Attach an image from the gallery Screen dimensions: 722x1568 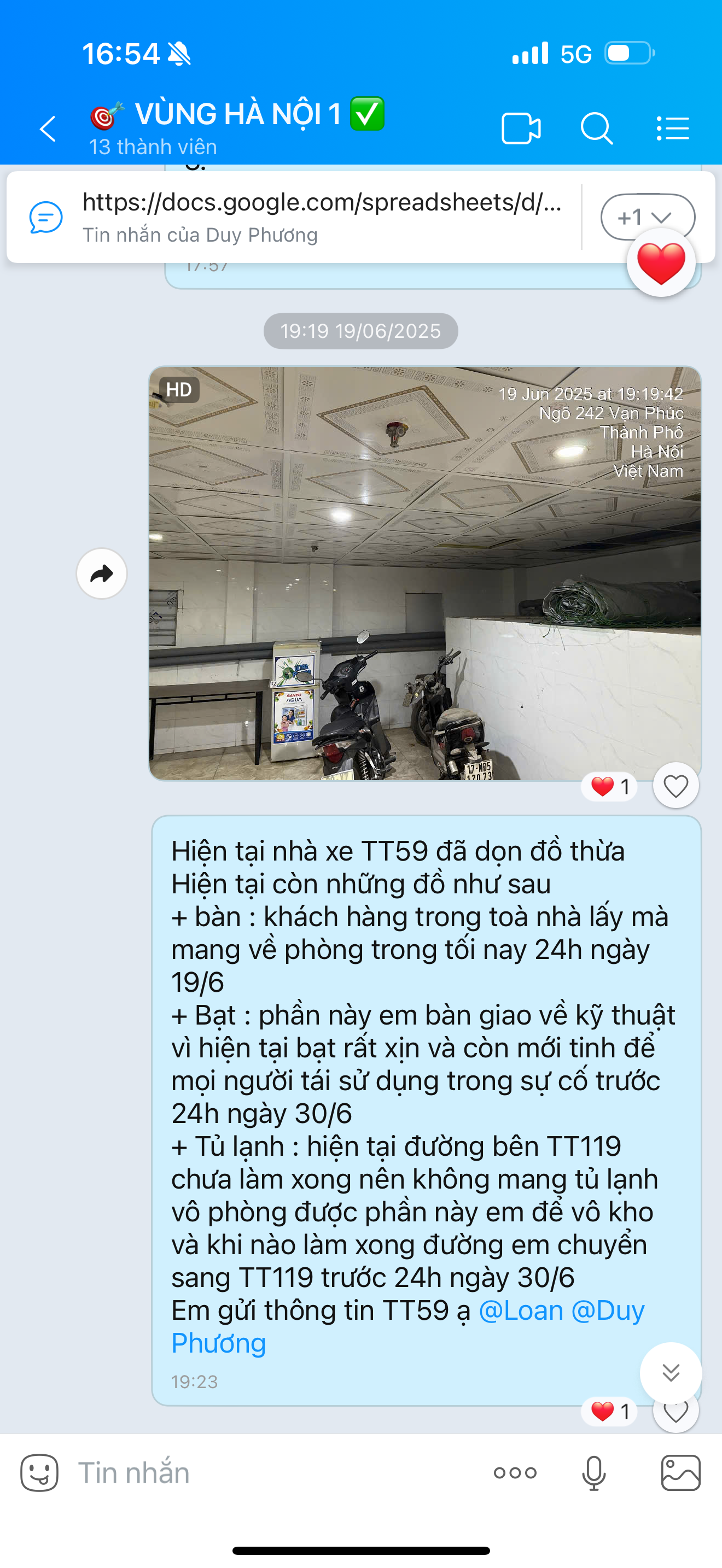pyautogui.click(x=680, y=1472)
